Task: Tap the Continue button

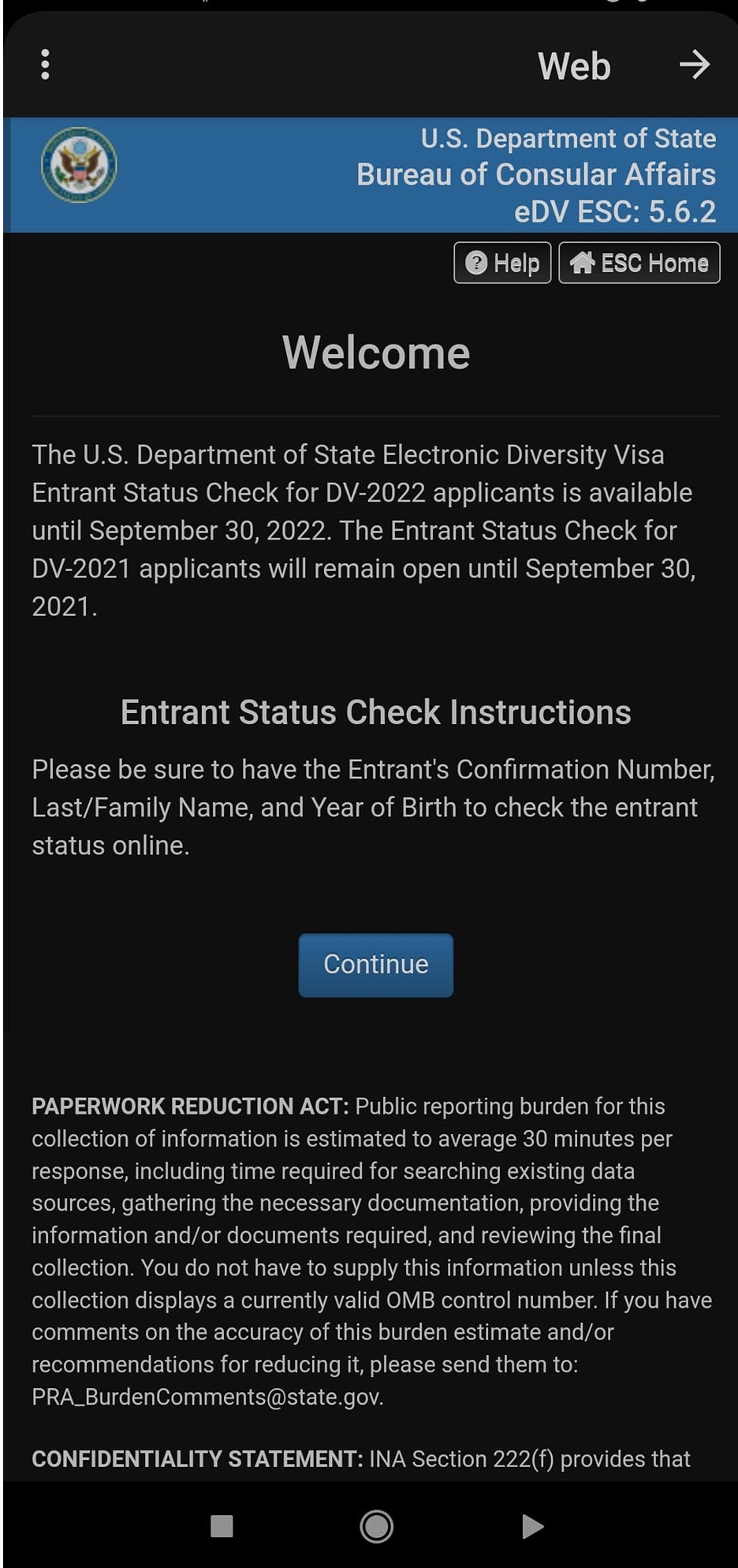Action: [376, 965]
